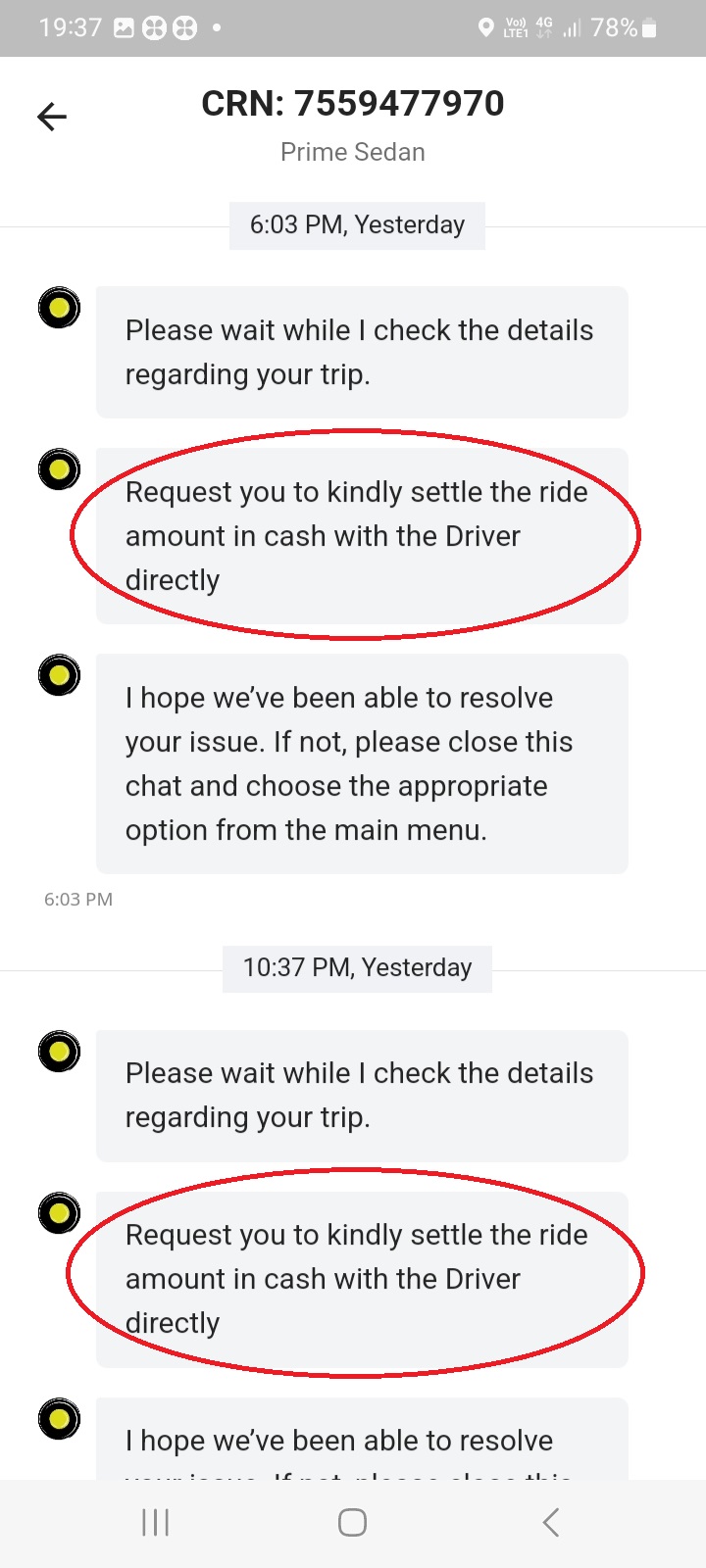
Task: Tap the system back button
Action: [x=551, y=1522]
